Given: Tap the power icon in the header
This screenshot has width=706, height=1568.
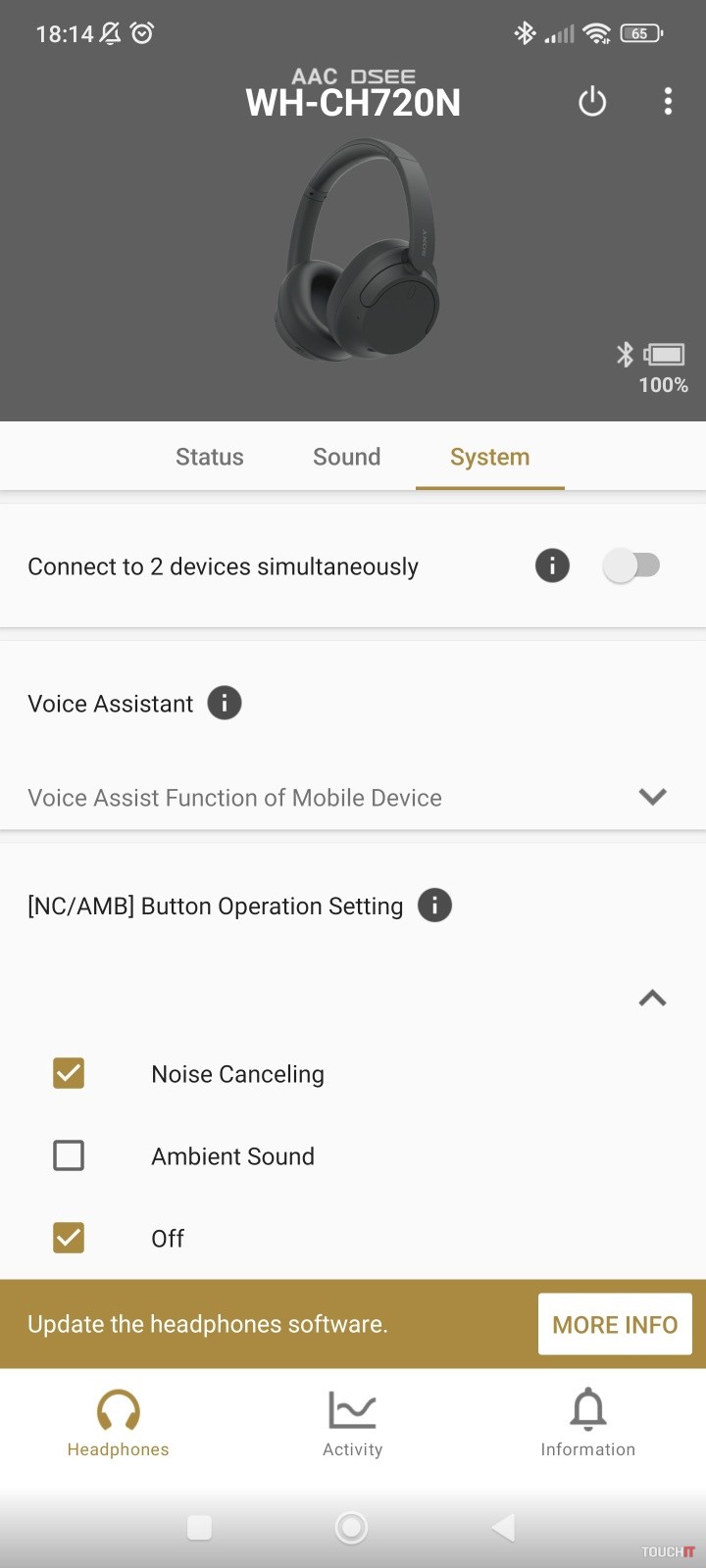Looking at the screenshot, I should [x=592, y=102].
